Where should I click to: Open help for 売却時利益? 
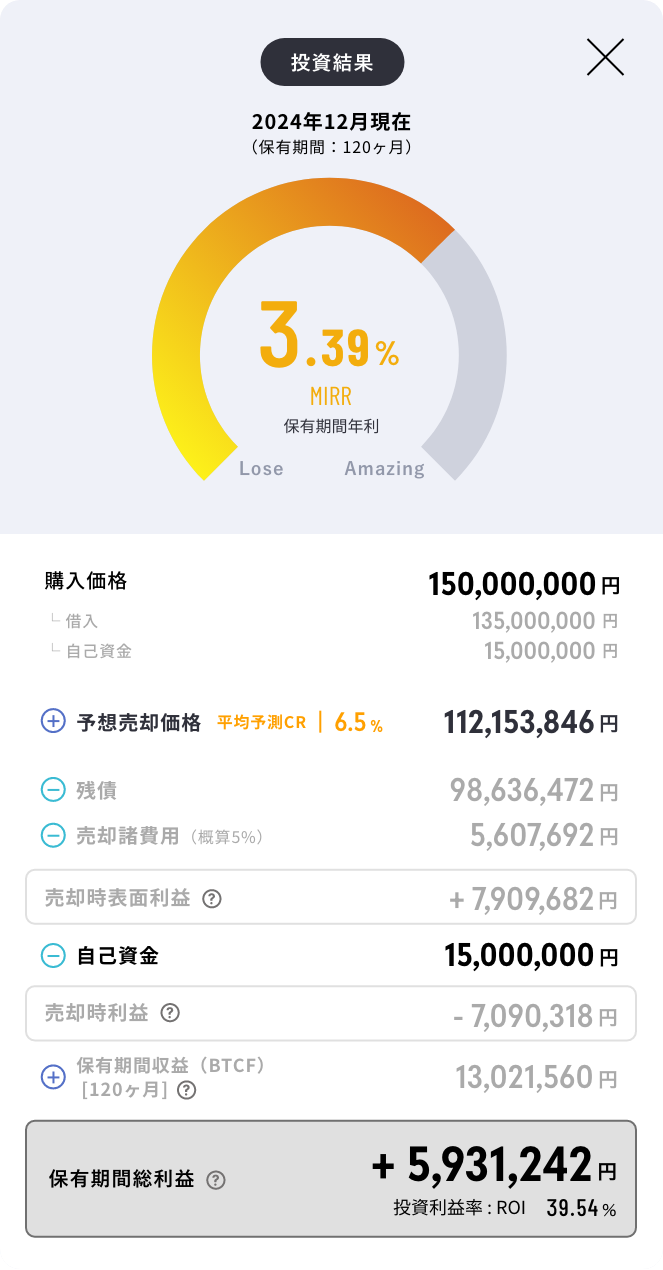[170, 1013]
